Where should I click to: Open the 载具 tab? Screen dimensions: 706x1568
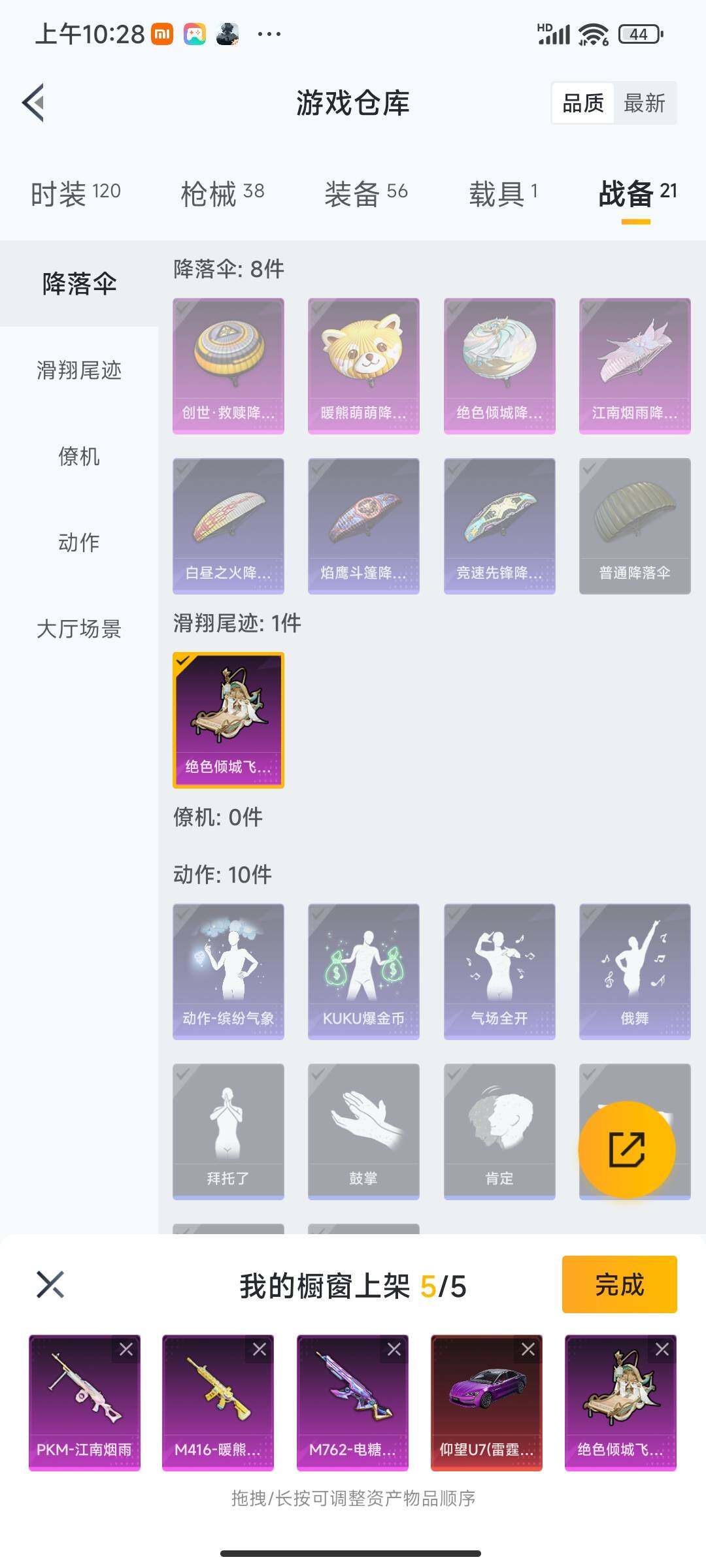coord(503,193)
